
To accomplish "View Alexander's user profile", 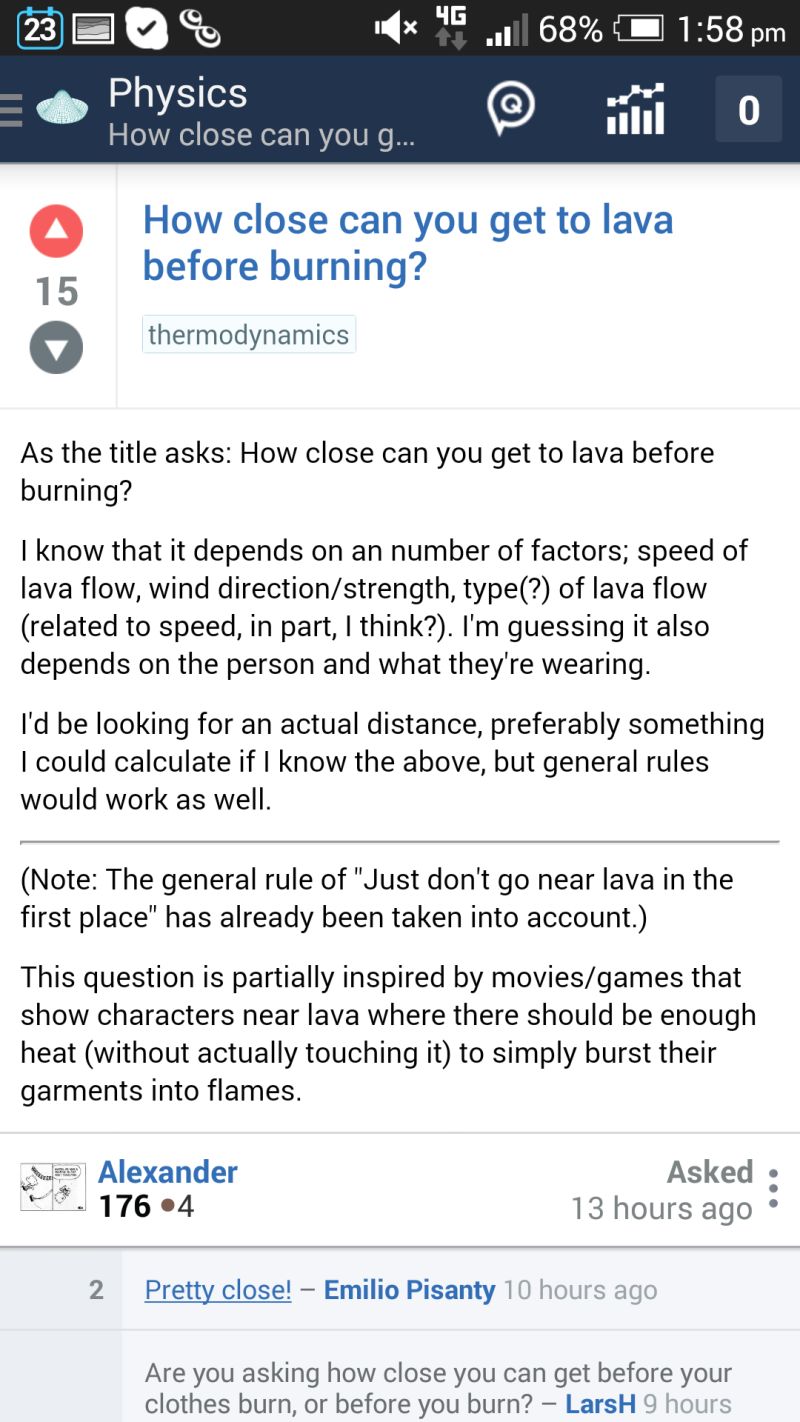I will click(x=168, y=1172).
